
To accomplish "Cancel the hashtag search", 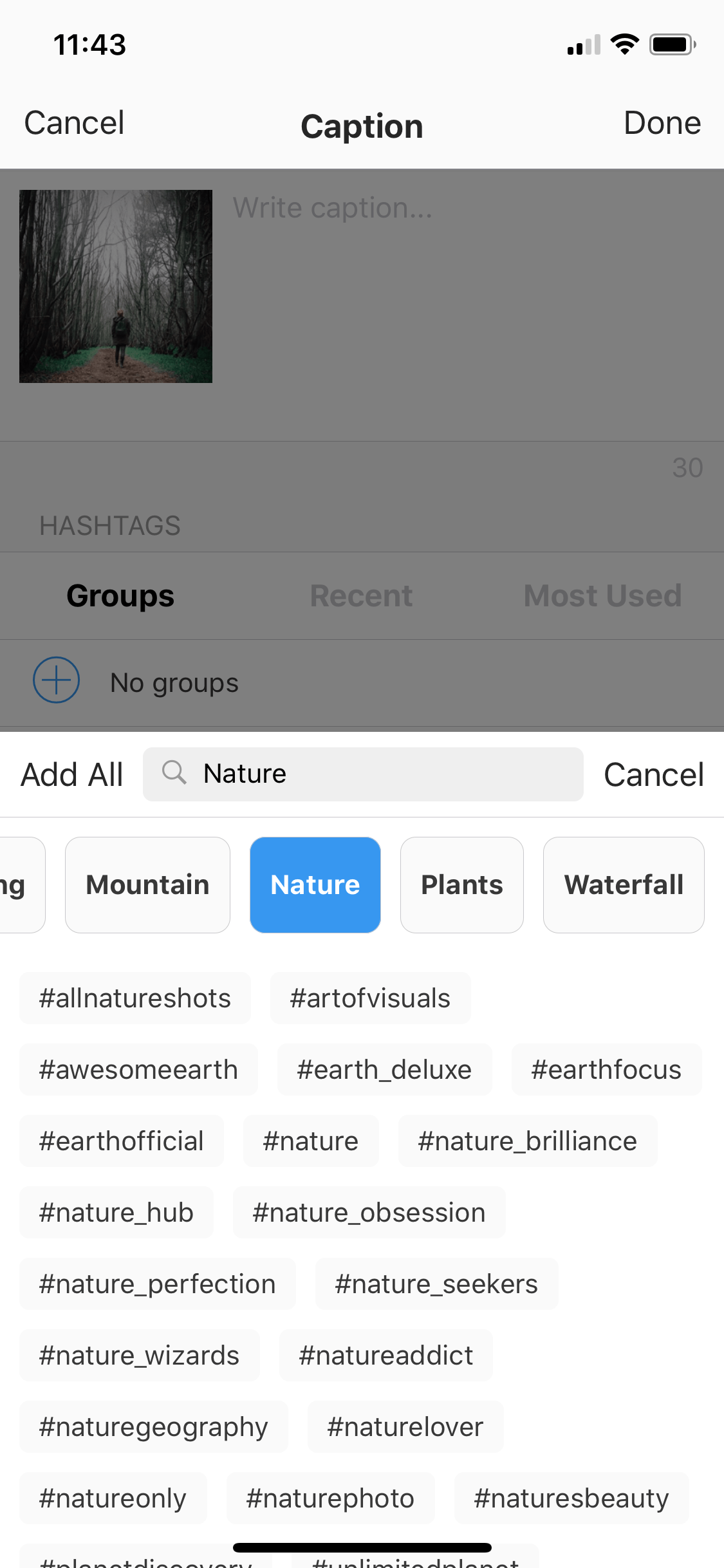I will [654, 774].
